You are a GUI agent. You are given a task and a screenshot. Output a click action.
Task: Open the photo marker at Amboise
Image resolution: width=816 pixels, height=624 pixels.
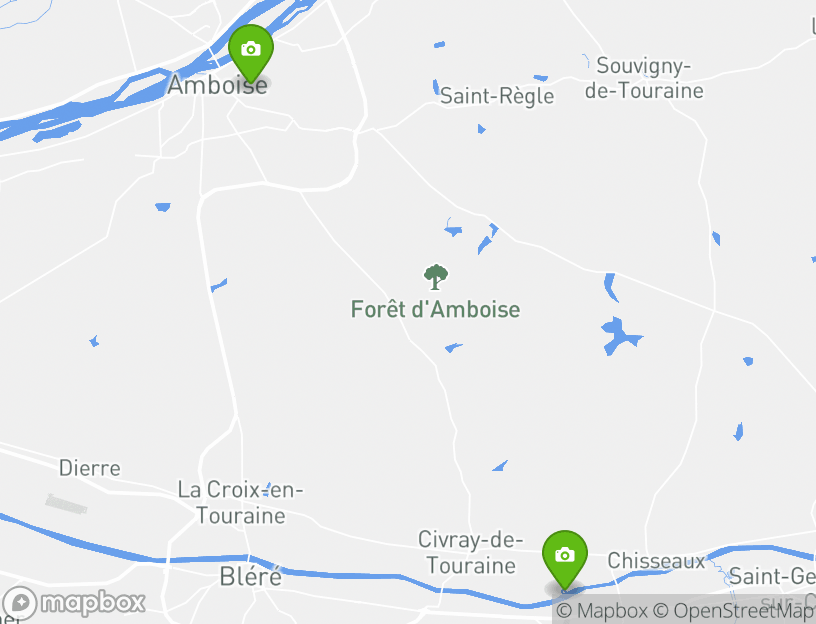[x=250, y=50]
